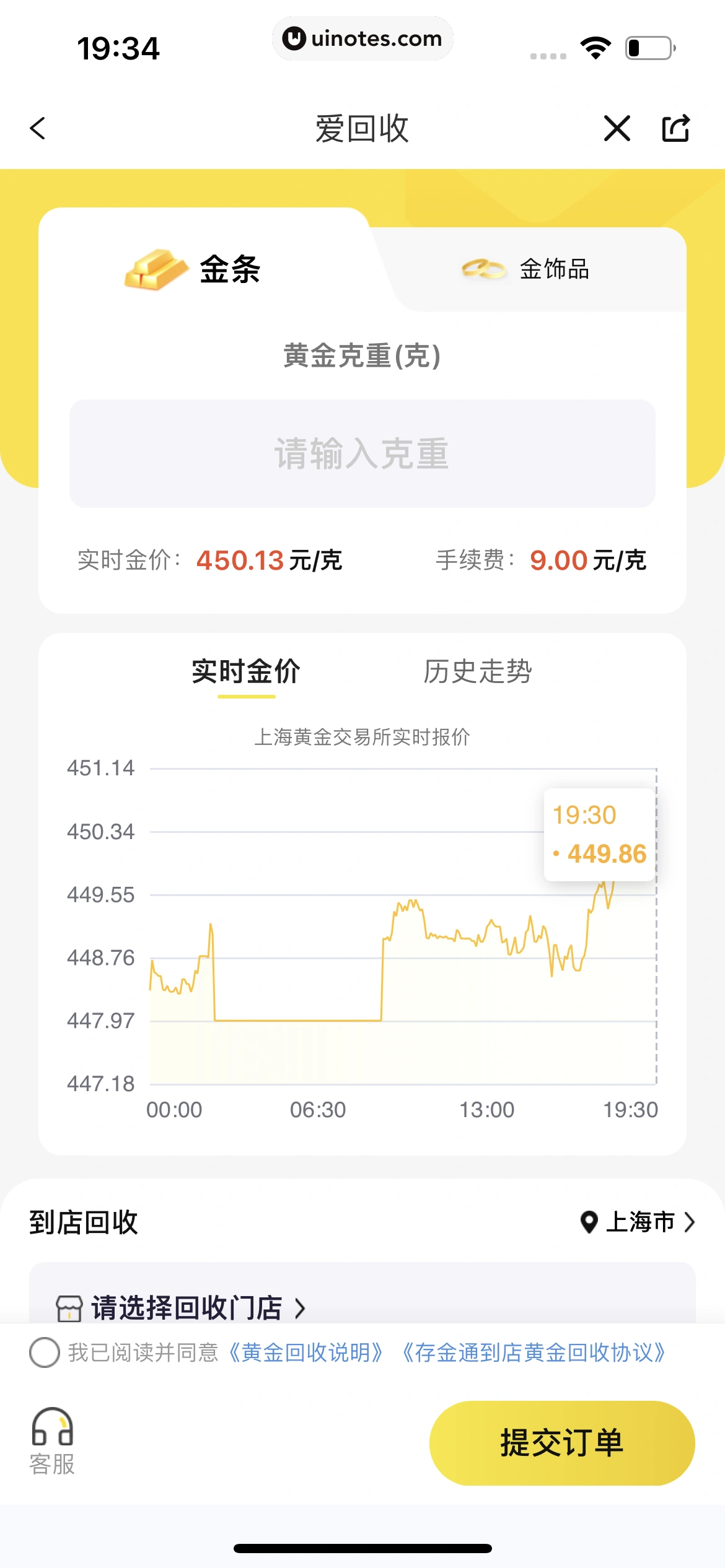The width and height of the screenshot is (725, 1568).
Task: Switch to 金饰品 option
Action: [553, 268]
